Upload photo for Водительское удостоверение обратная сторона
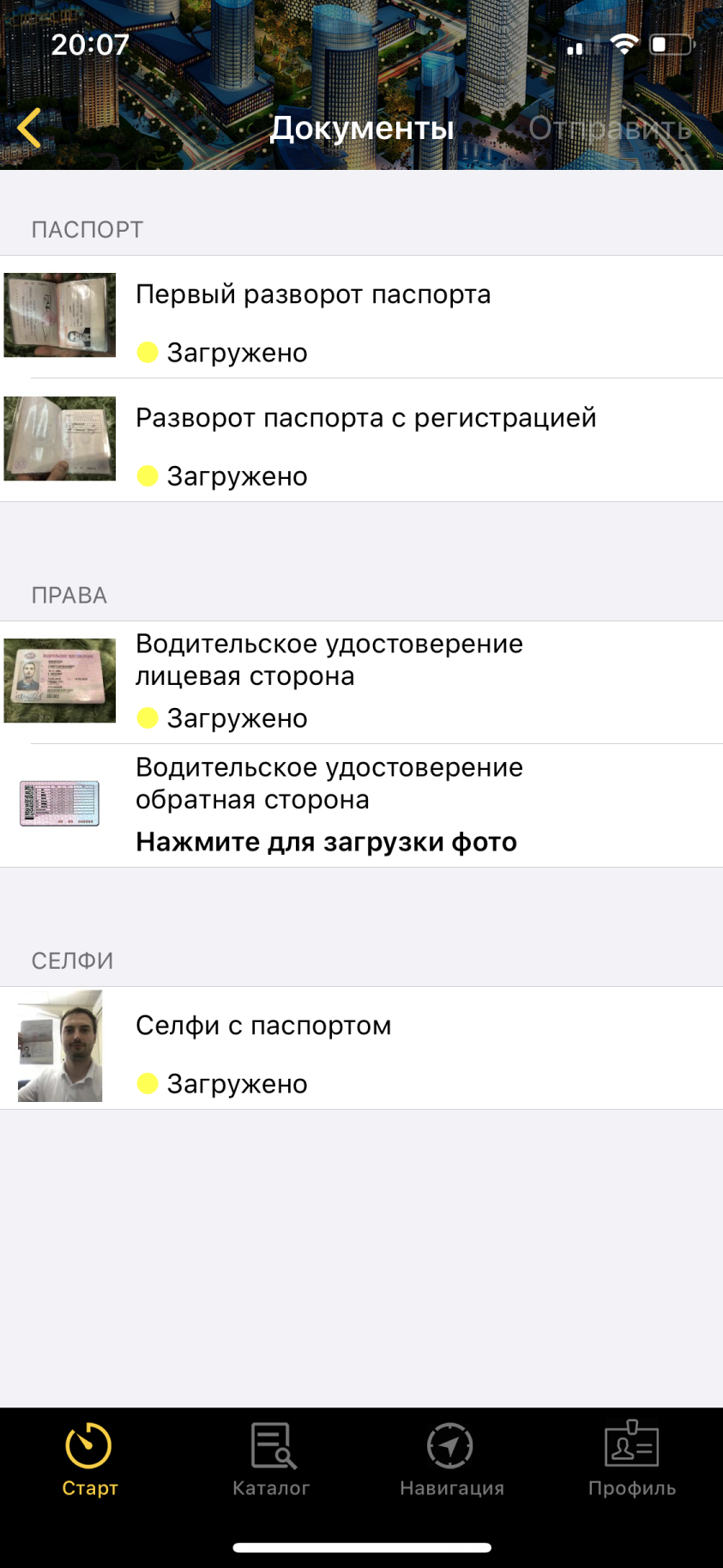 [361, 806]
